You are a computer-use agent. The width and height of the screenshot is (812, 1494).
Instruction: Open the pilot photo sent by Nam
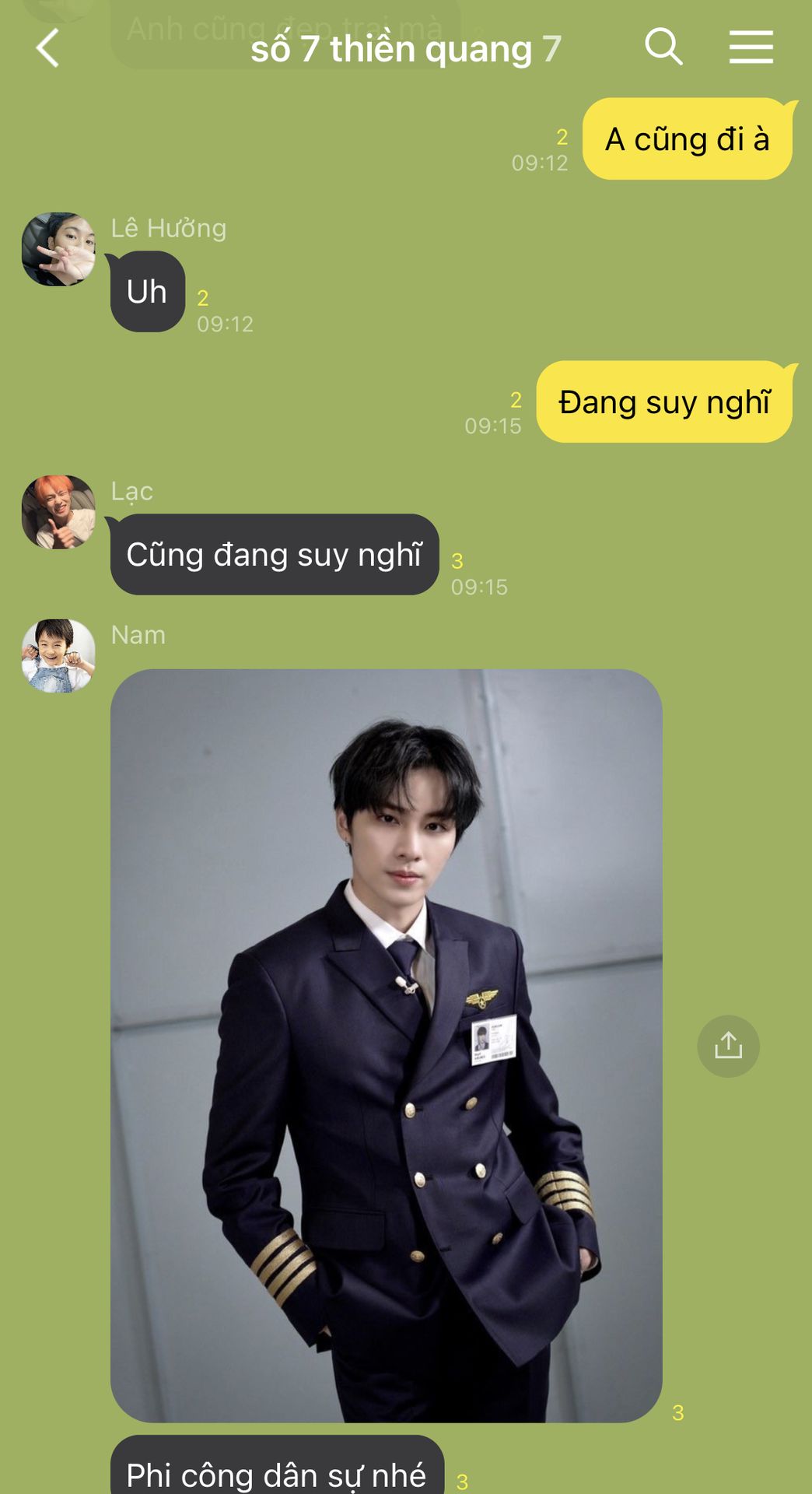tap(386, 1044)
